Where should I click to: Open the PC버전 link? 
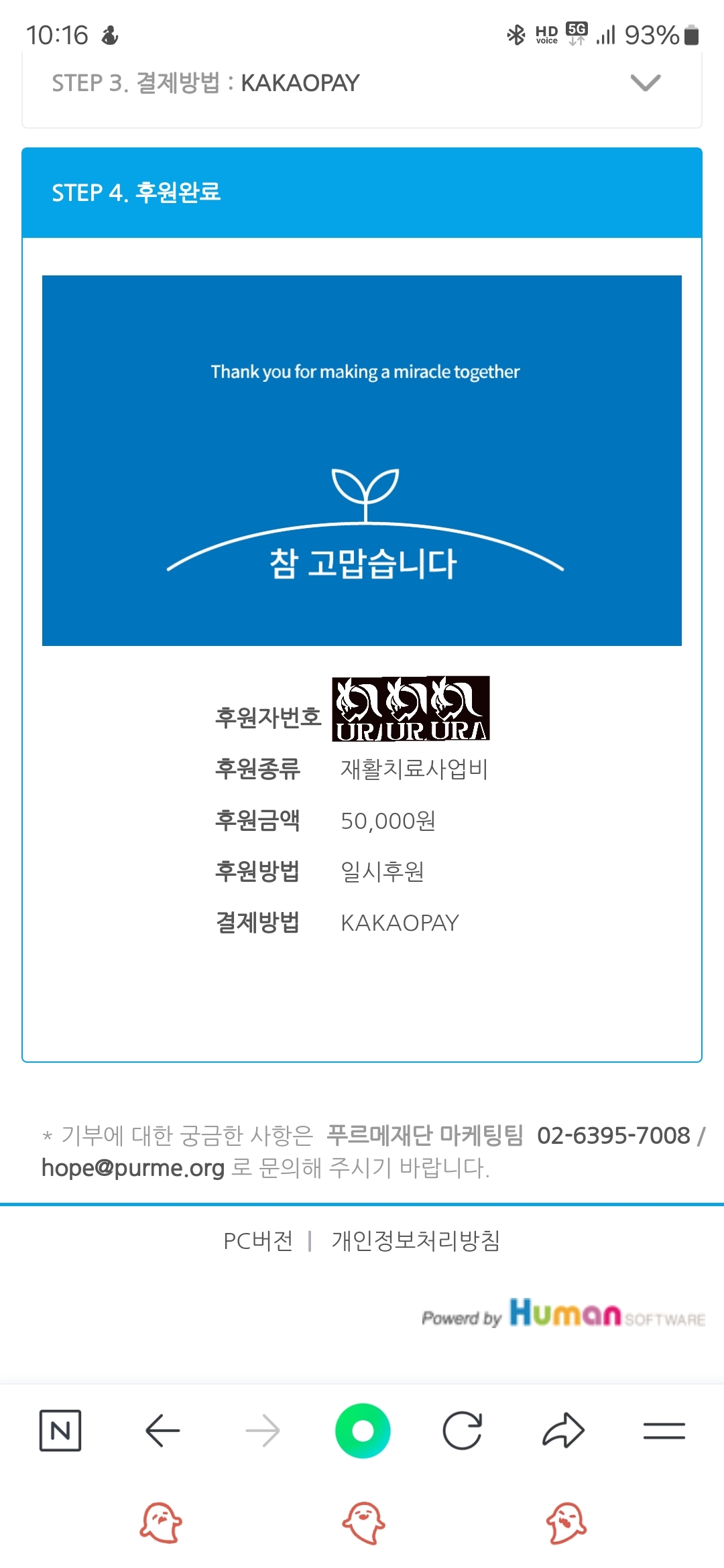tap(258, 1241)
